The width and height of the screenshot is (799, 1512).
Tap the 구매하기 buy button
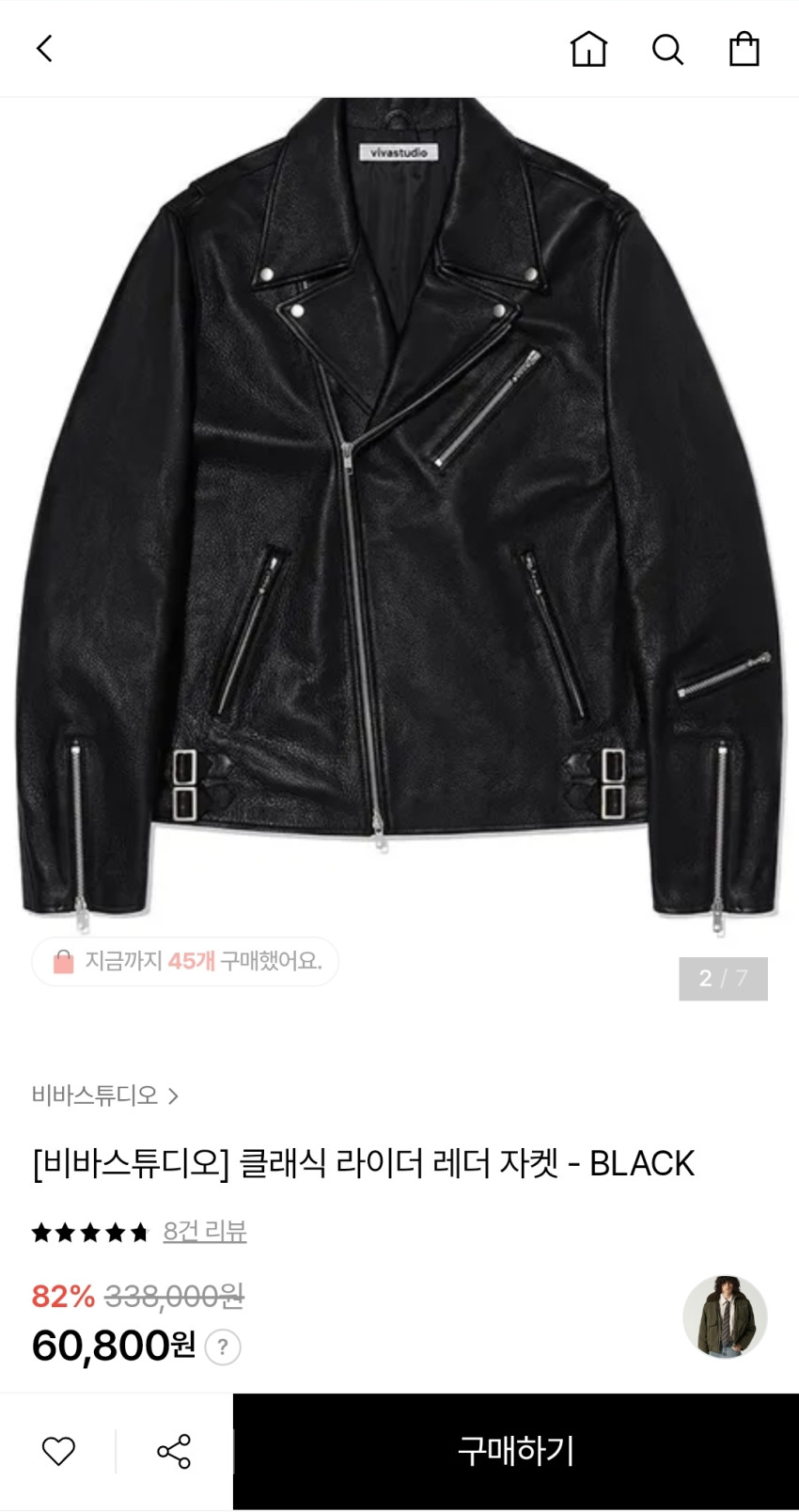tap(516, 1451)
